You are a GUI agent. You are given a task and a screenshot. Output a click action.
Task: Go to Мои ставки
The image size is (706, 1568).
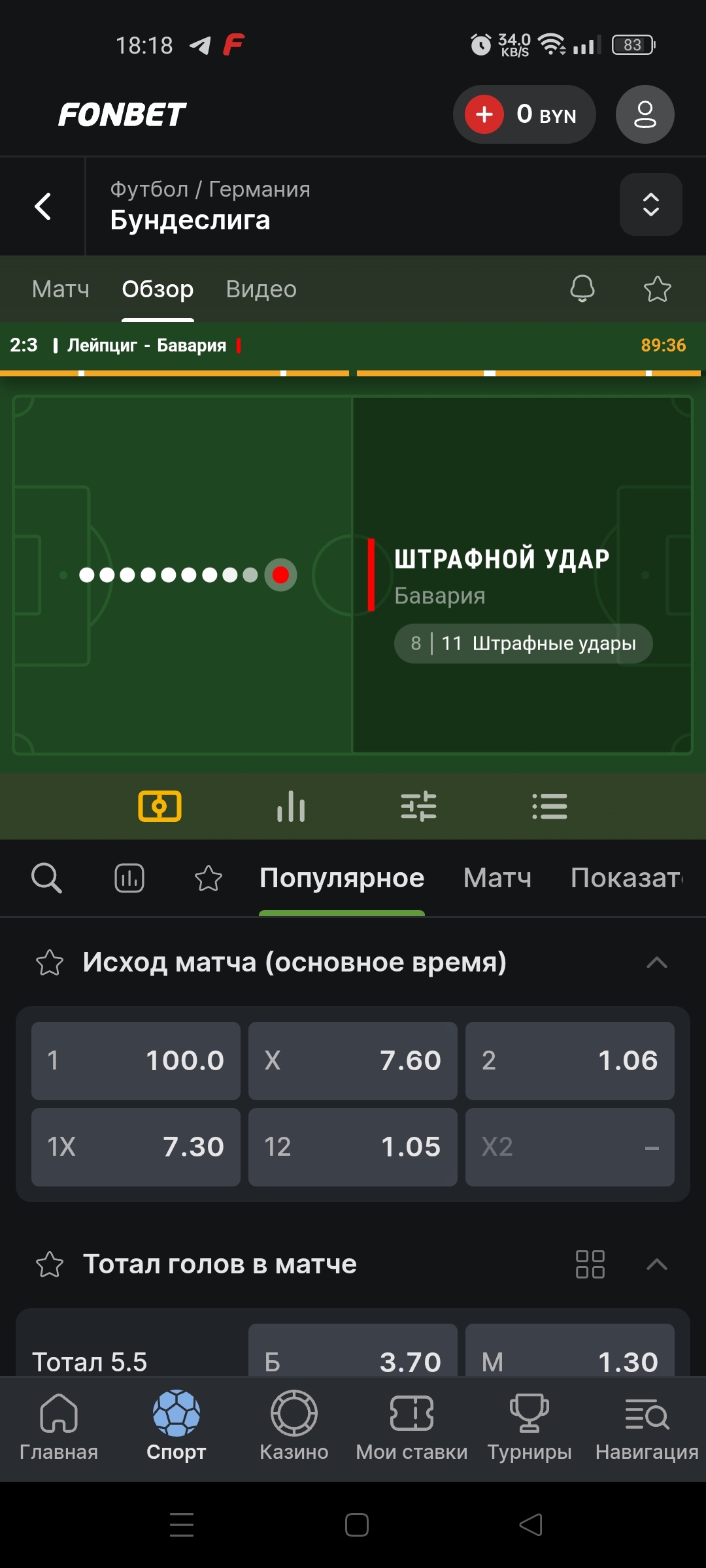[x=412, y=1426]
